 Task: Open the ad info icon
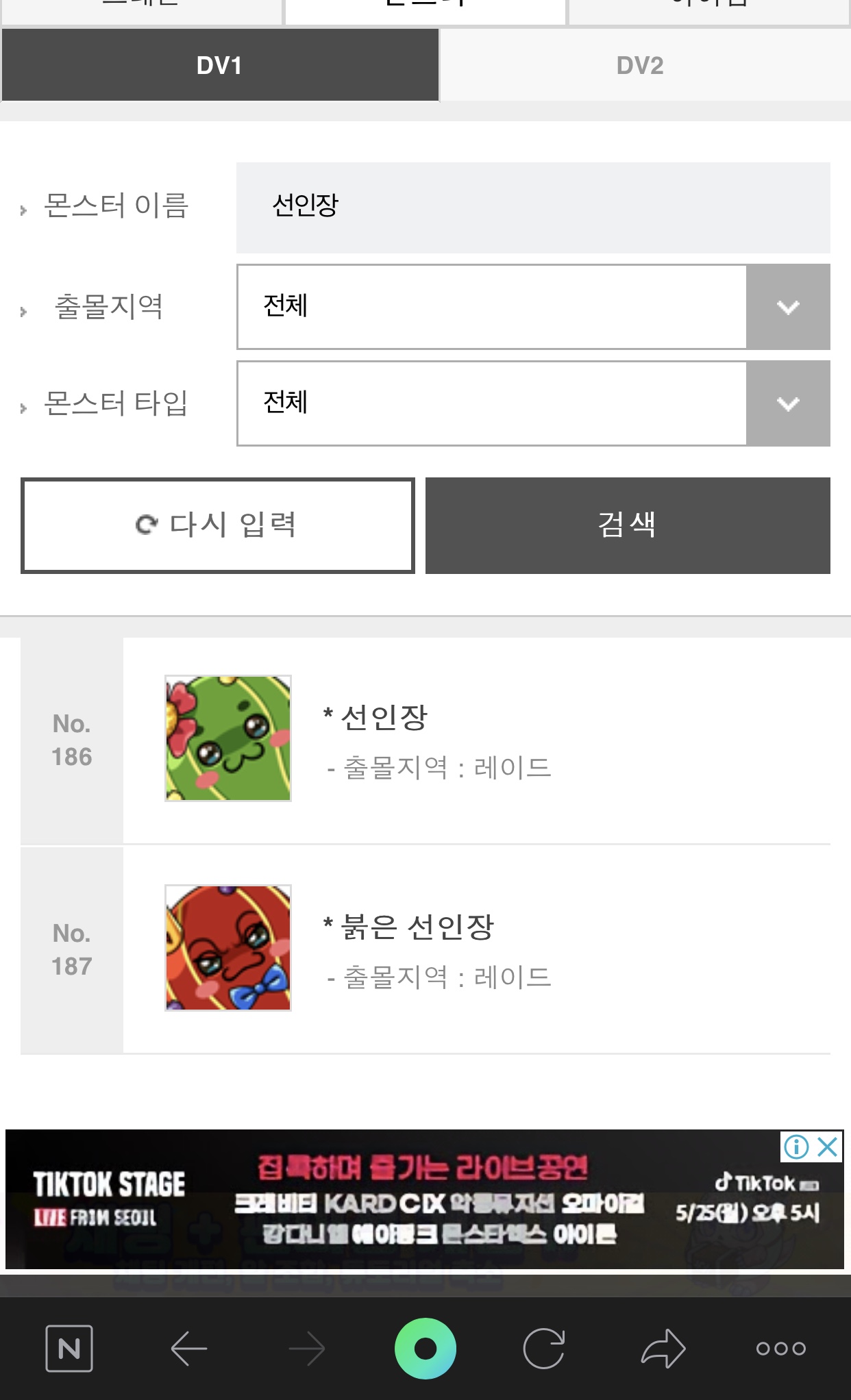pos(796,1147)
